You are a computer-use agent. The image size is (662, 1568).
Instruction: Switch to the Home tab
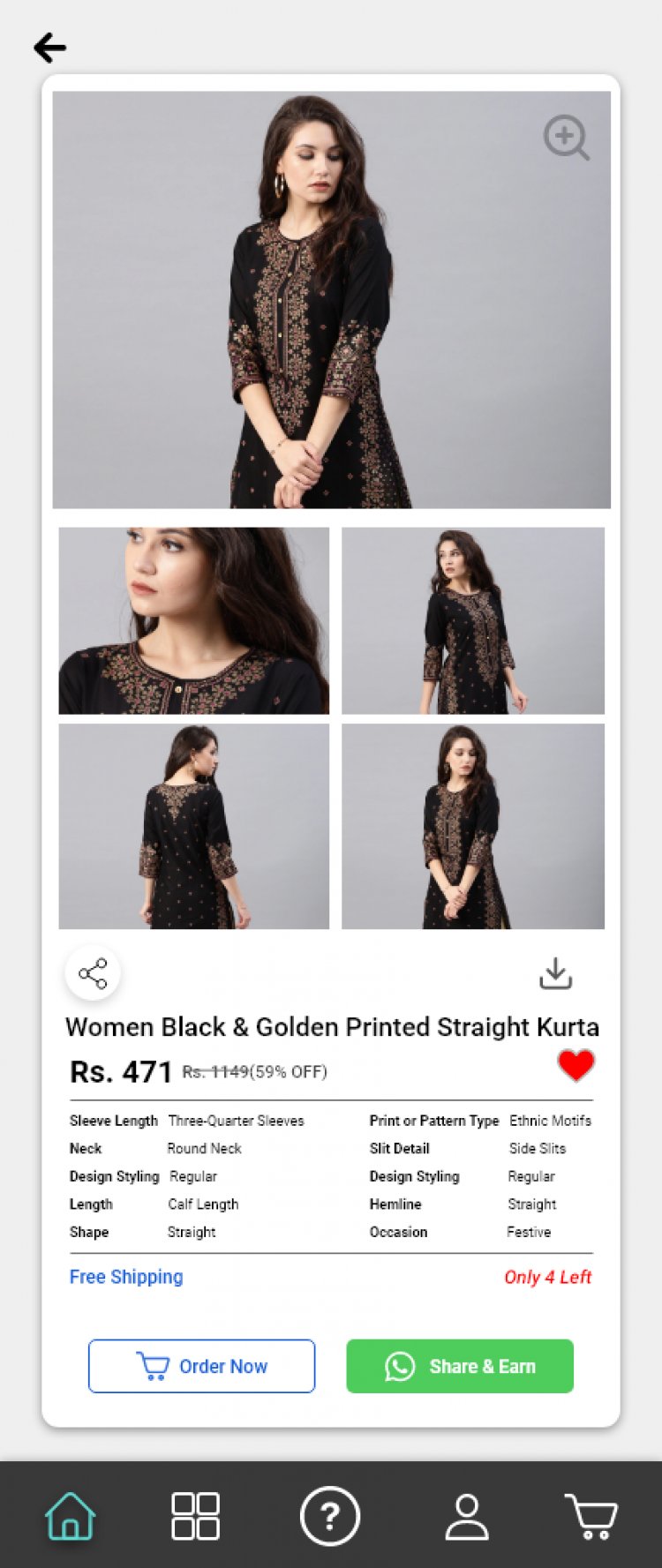(x=70, y=1516)
